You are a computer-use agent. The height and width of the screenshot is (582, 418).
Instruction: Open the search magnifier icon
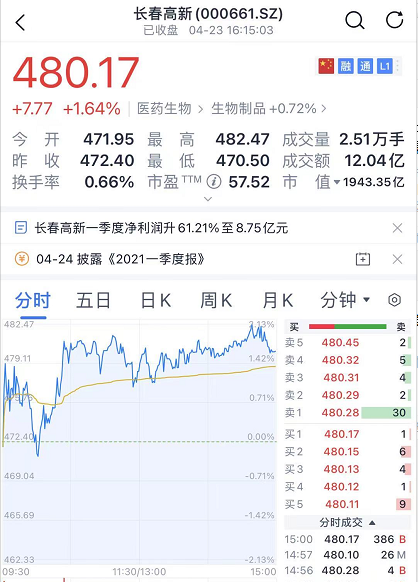[355, 20]
